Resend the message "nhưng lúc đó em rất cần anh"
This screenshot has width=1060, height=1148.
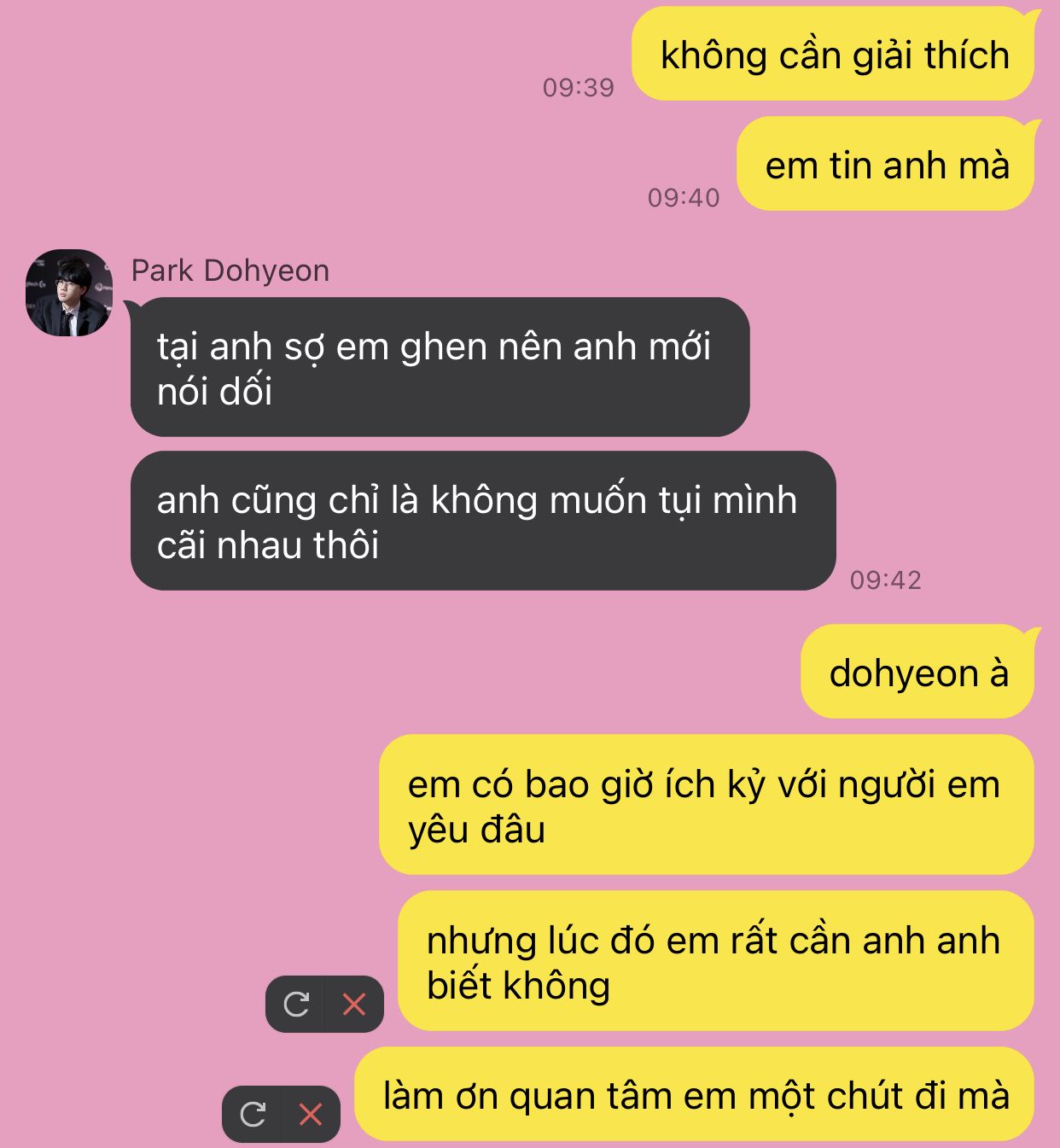click(296, 1004)
